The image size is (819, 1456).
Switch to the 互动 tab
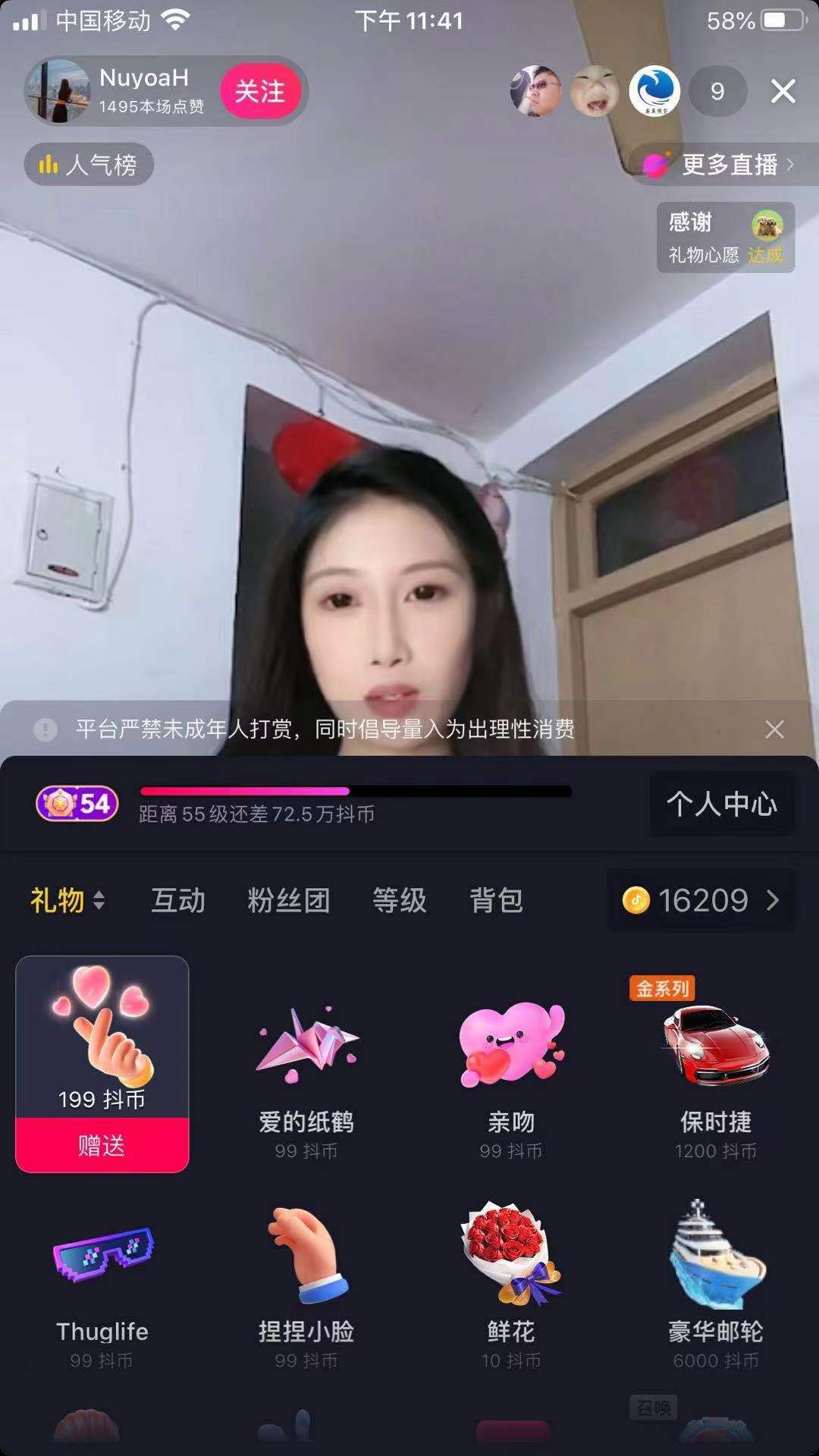click(x=178, y=900)
